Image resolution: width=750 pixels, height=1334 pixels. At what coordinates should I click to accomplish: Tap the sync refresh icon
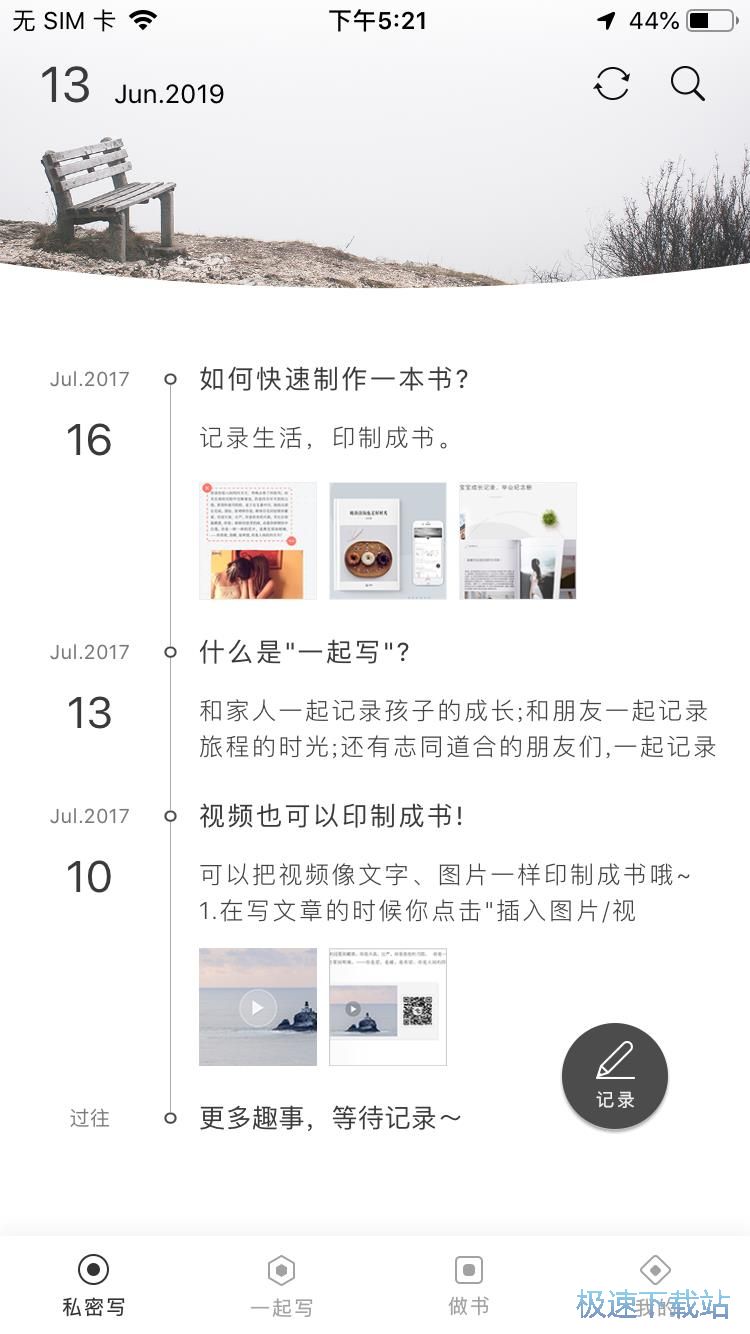611,84
